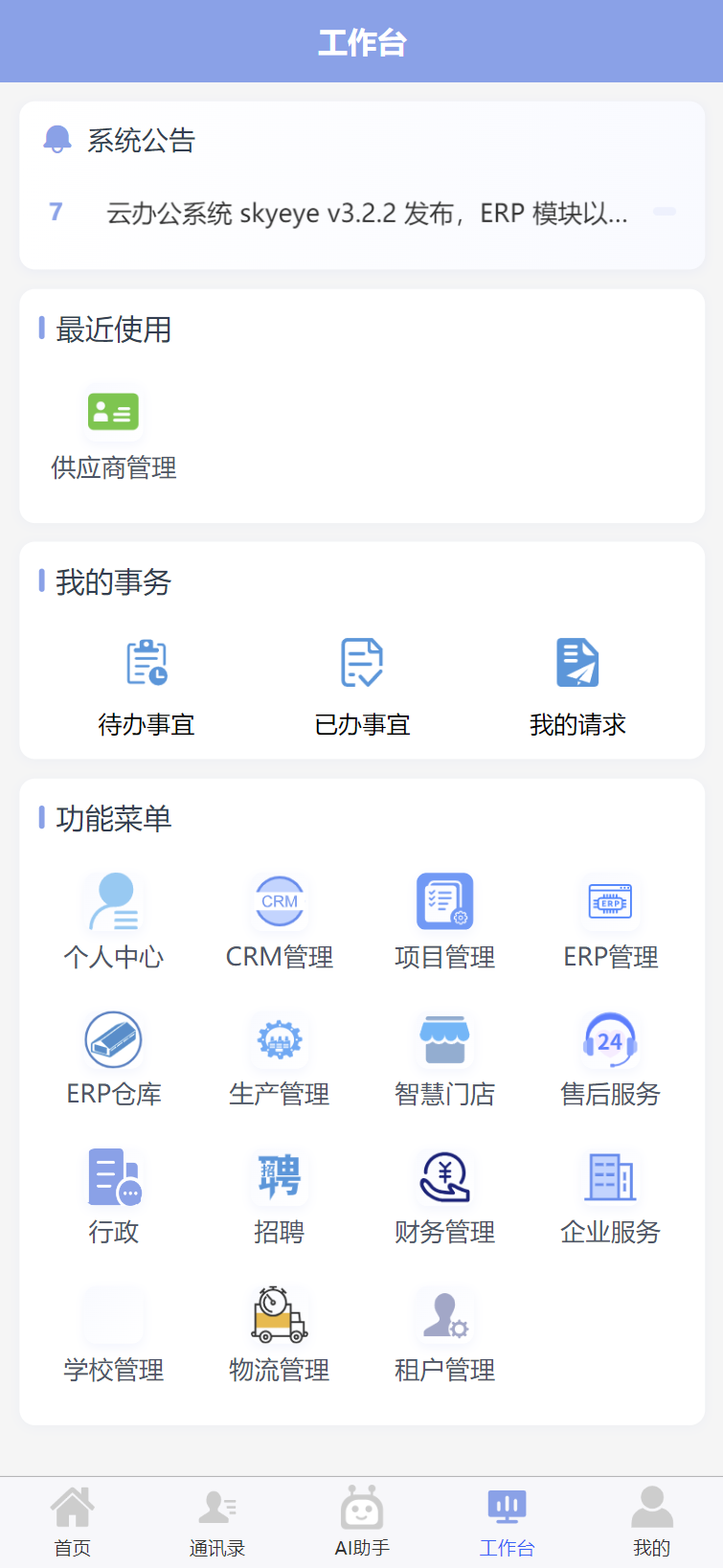Go to 招聘 recruitment module
The height and width of the screenshot is (1568, 723).
(x=280, y=1195)
